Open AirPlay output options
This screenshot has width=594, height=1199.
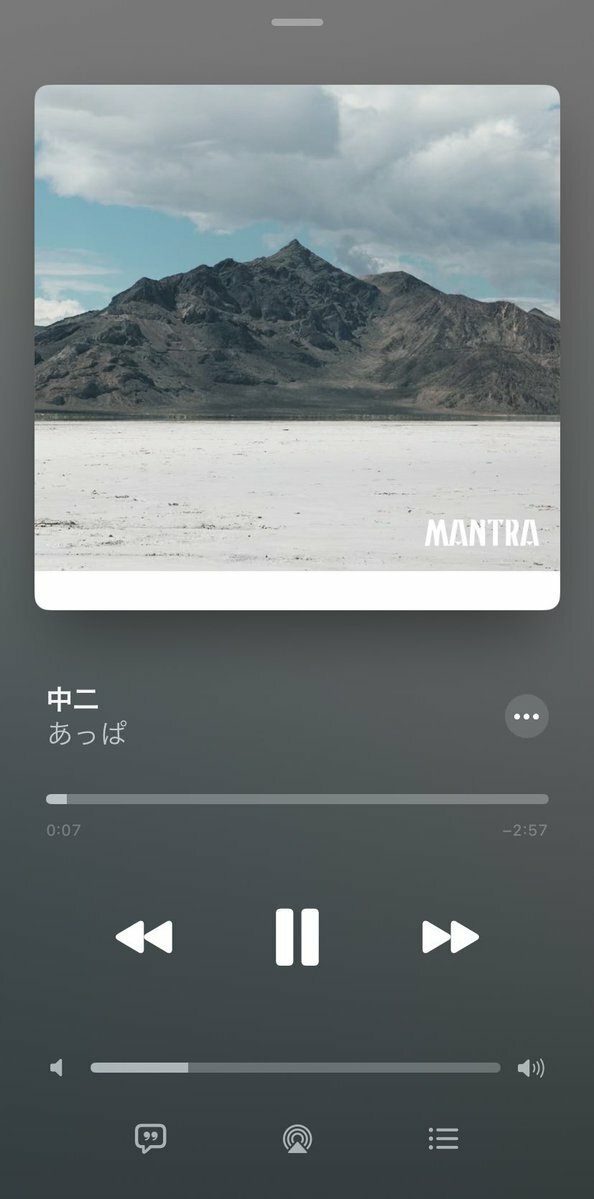297,1139
